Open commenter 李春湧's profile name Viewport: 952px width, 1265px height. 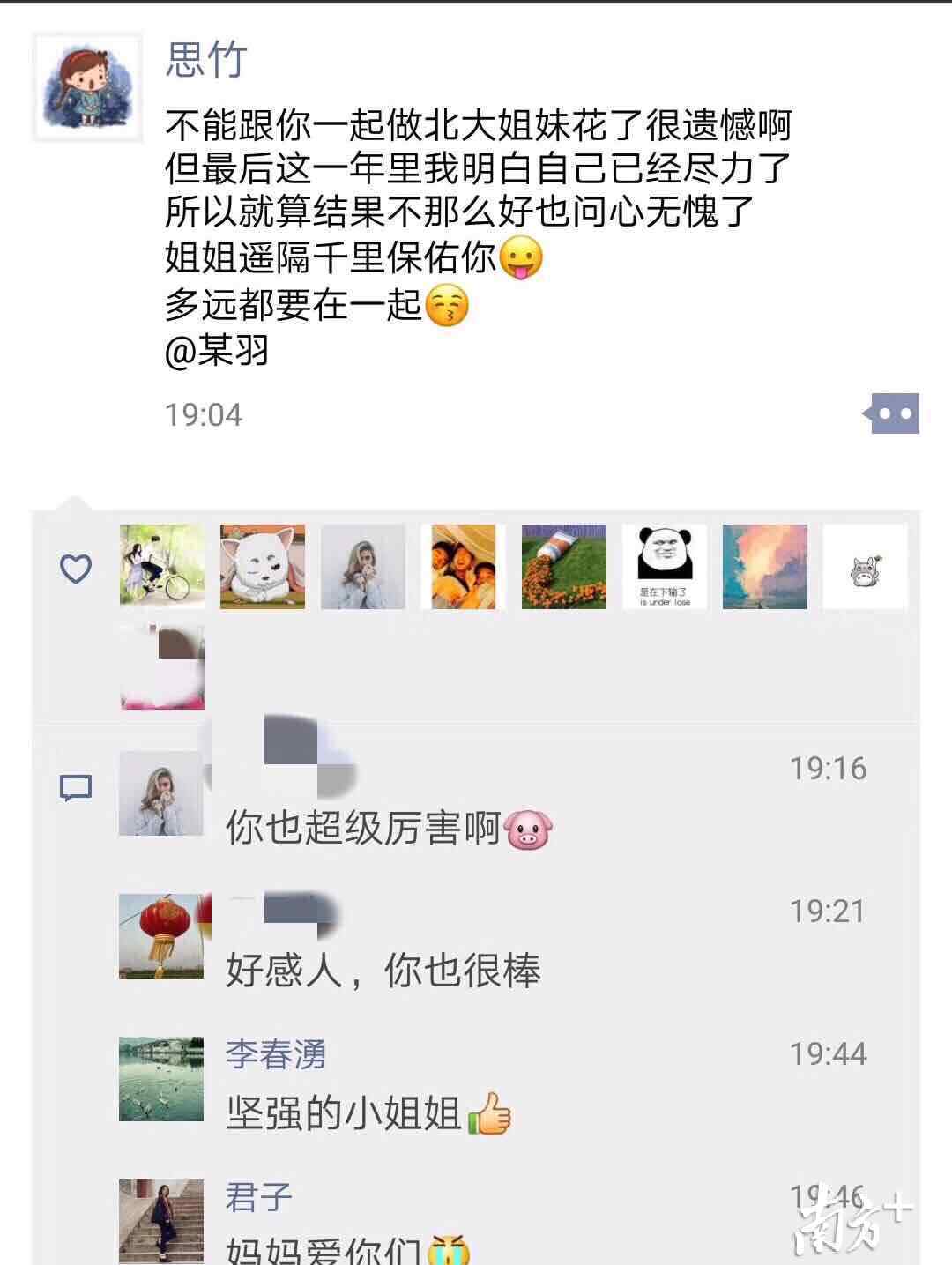[x=276, y=1053]
